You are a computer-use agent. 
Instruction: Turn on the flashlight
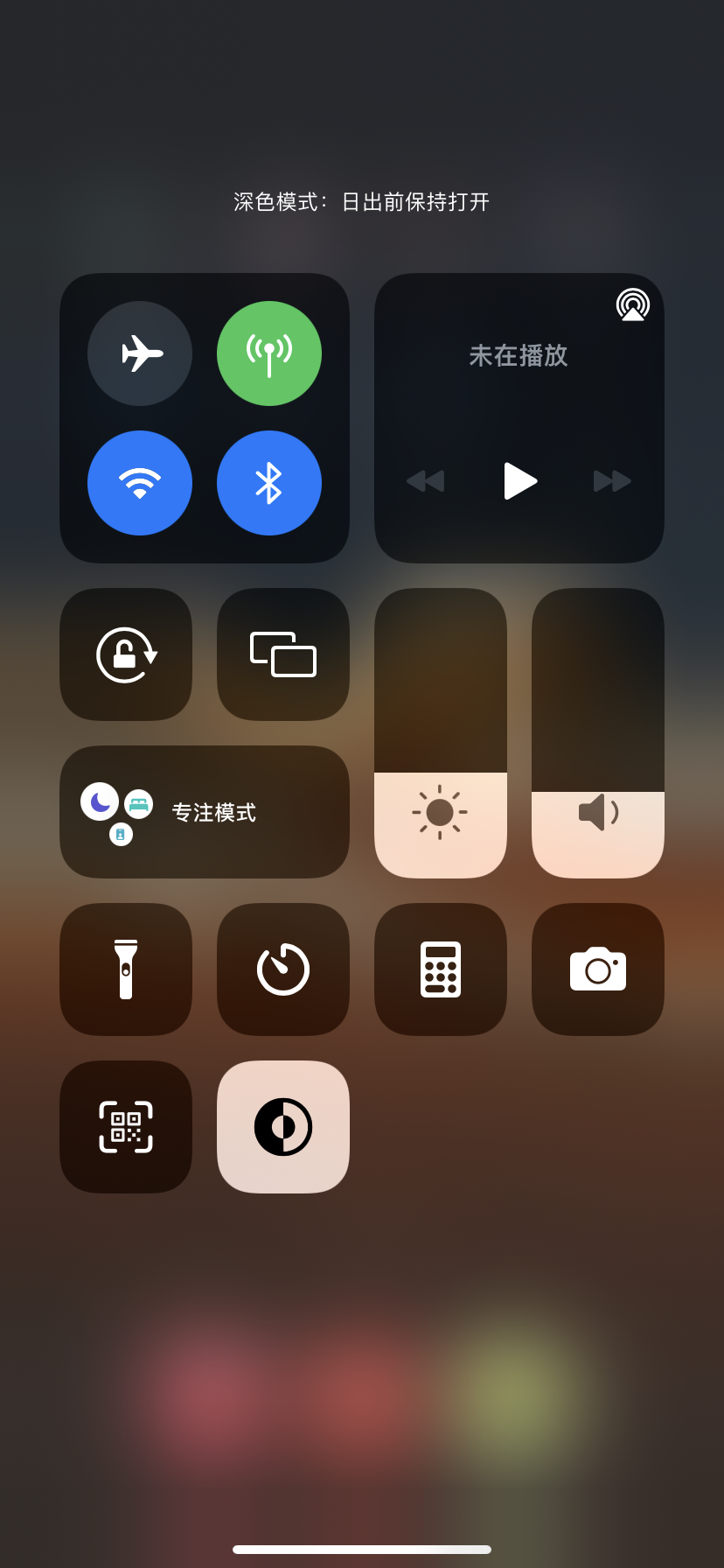[x=126, y=969]
